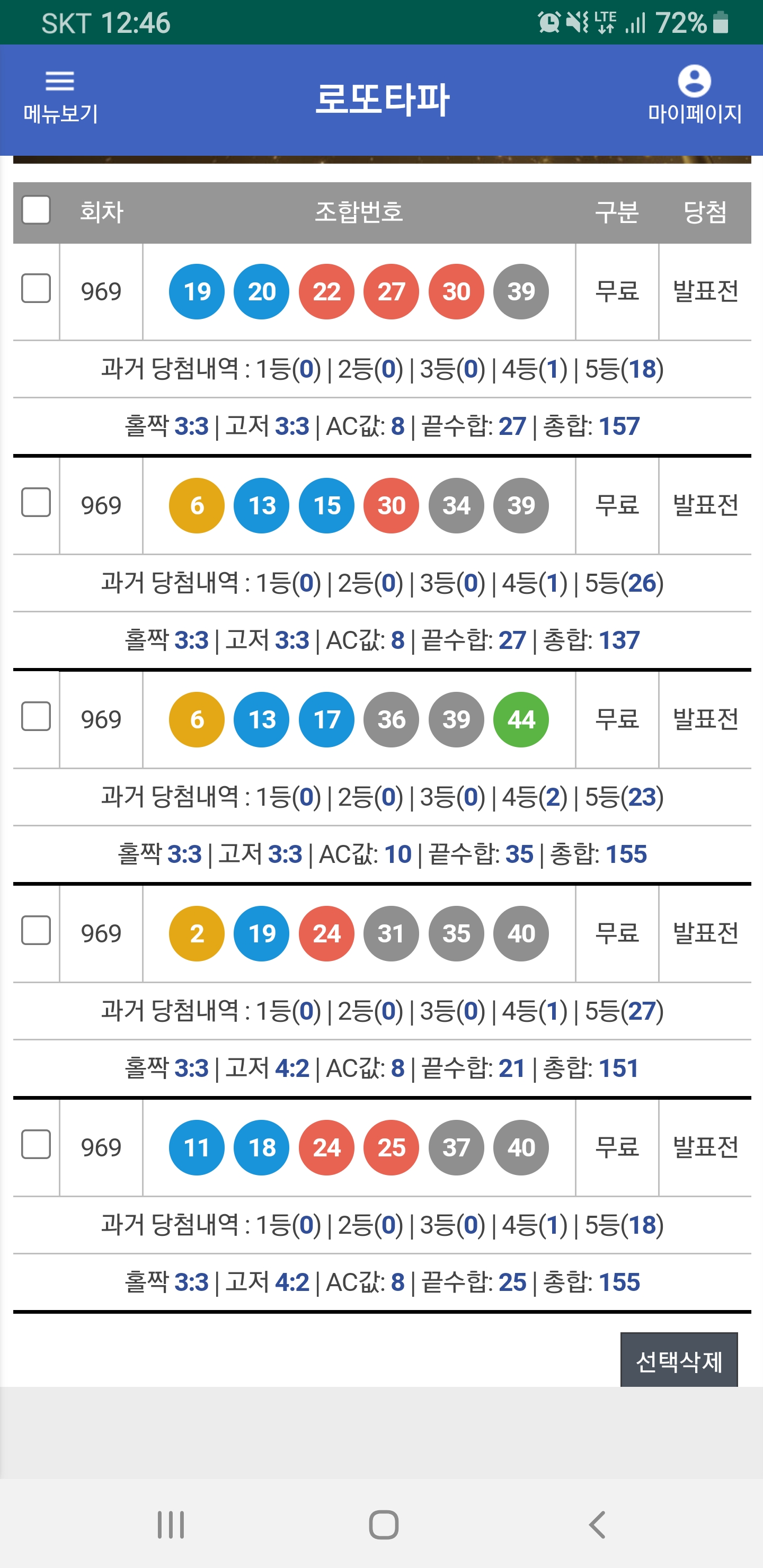
Task: Go back using the system back button
Action: (597, 1525)
